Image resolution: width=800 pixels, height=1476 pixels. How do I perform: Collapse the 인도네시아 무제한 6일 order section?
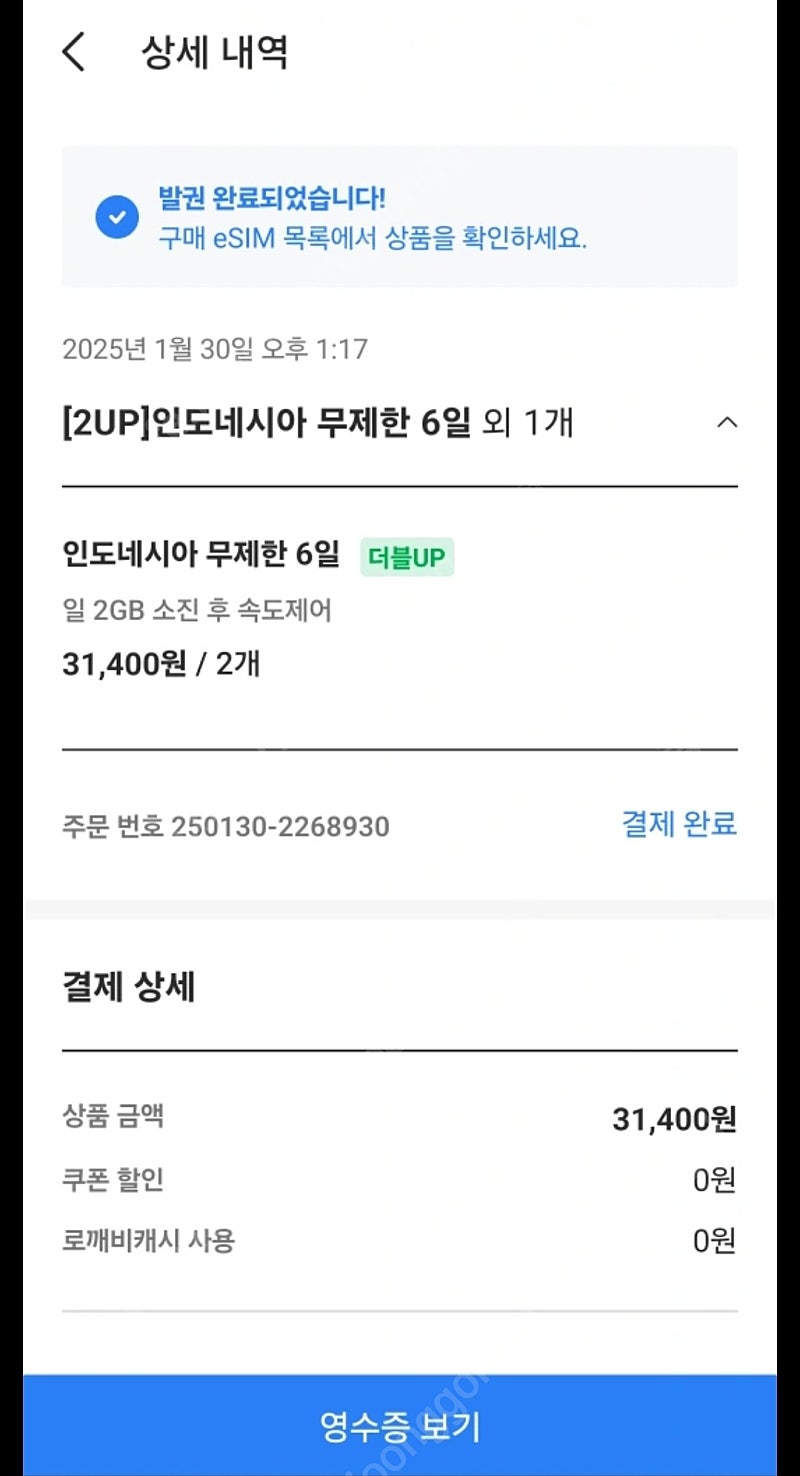coord(727,423)
